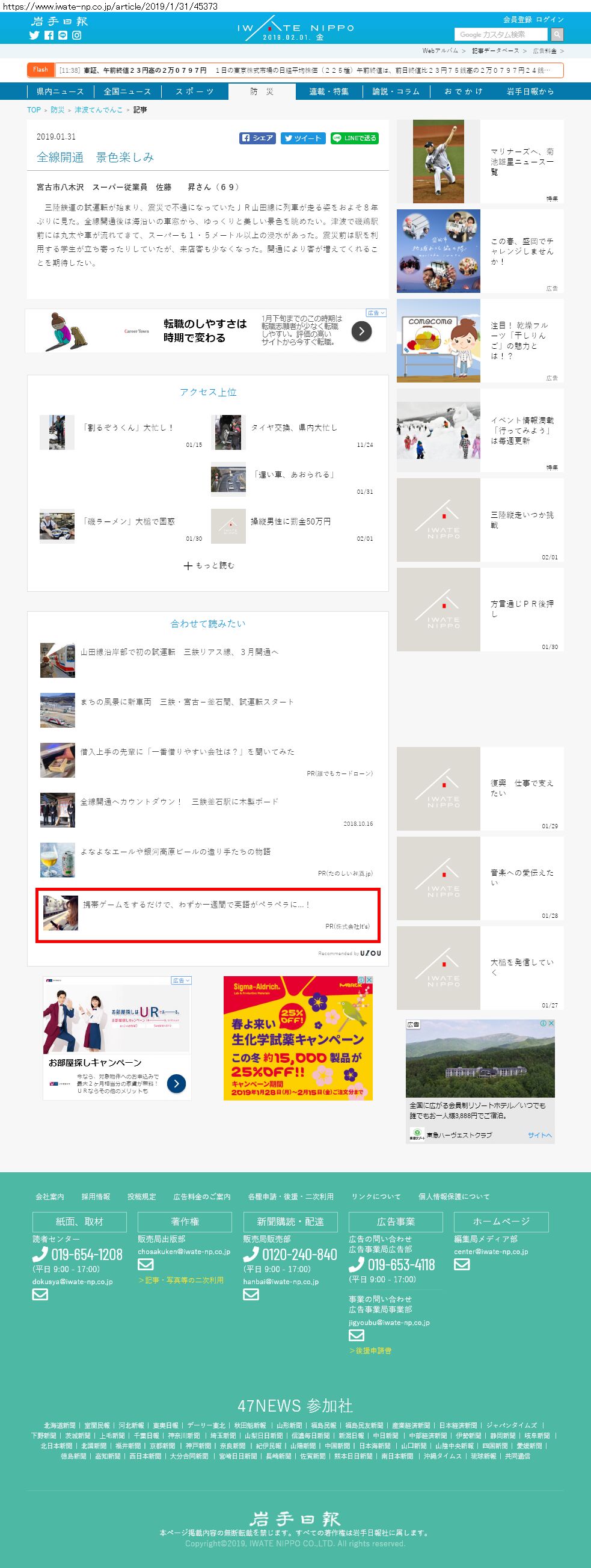This screenshot has width=591, height=1568.
Task: Open the 個人情報保護について footer link
Action: pyautogui.click(x=453, y=1196)
